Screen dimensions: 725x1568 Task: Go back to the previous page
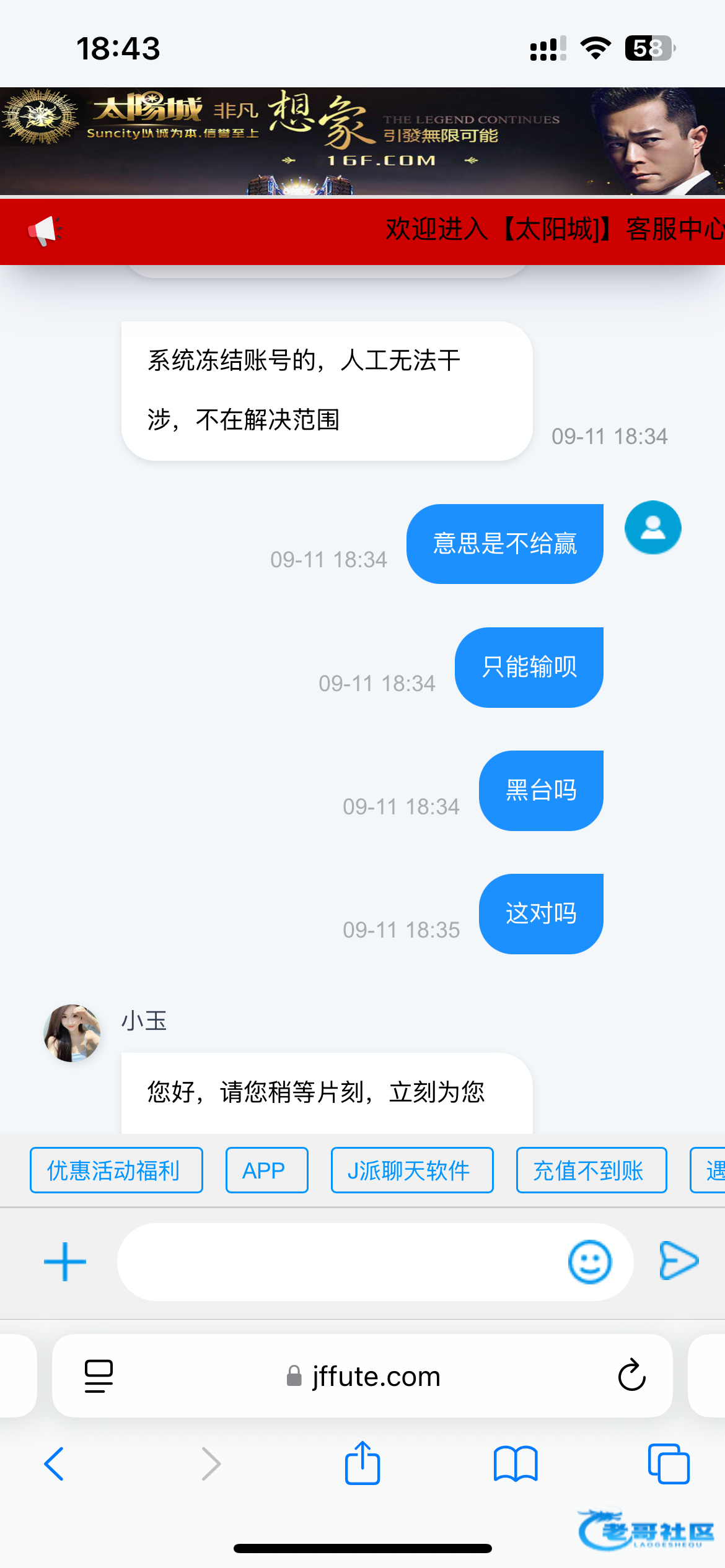(55, 1463)
